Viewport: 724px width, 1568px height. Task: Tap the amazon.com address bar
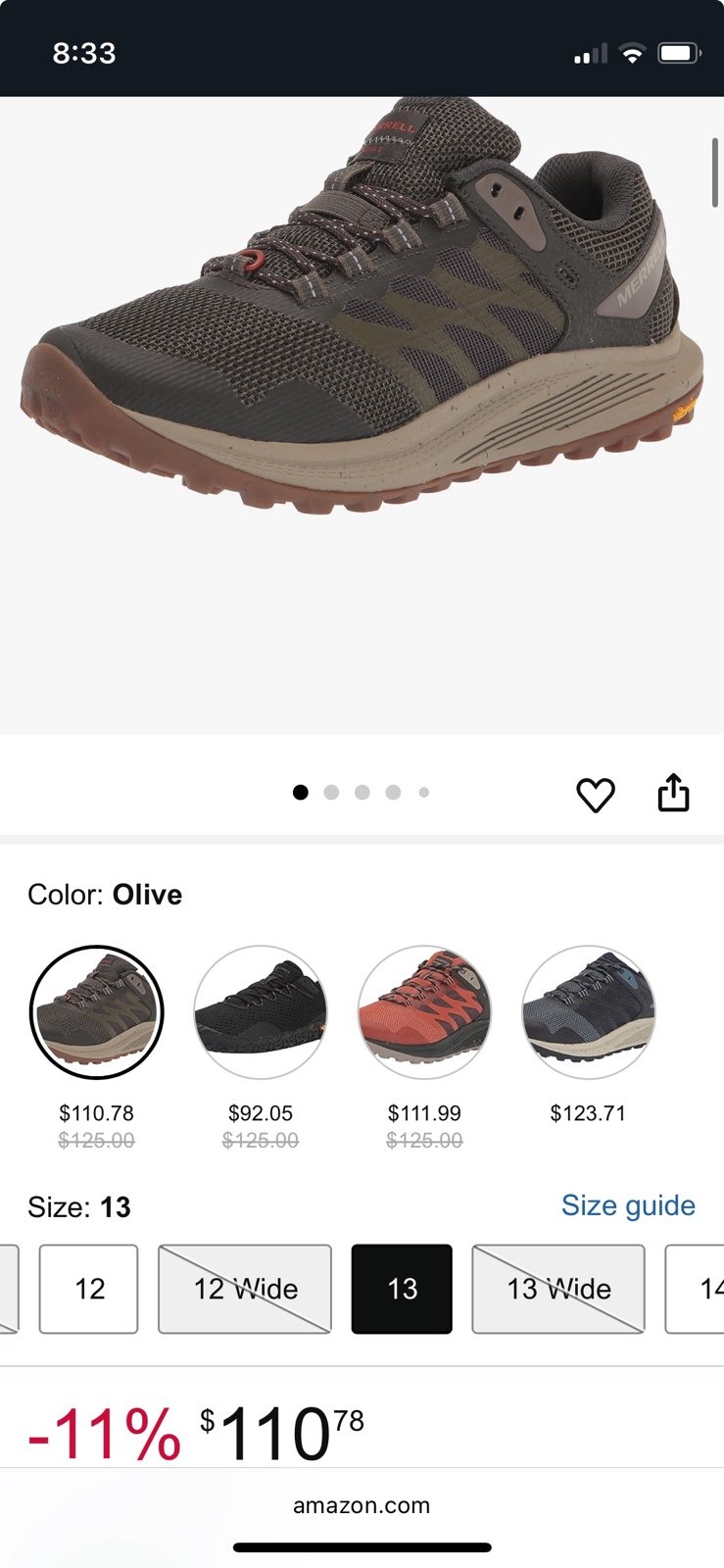click(362, 1505)
